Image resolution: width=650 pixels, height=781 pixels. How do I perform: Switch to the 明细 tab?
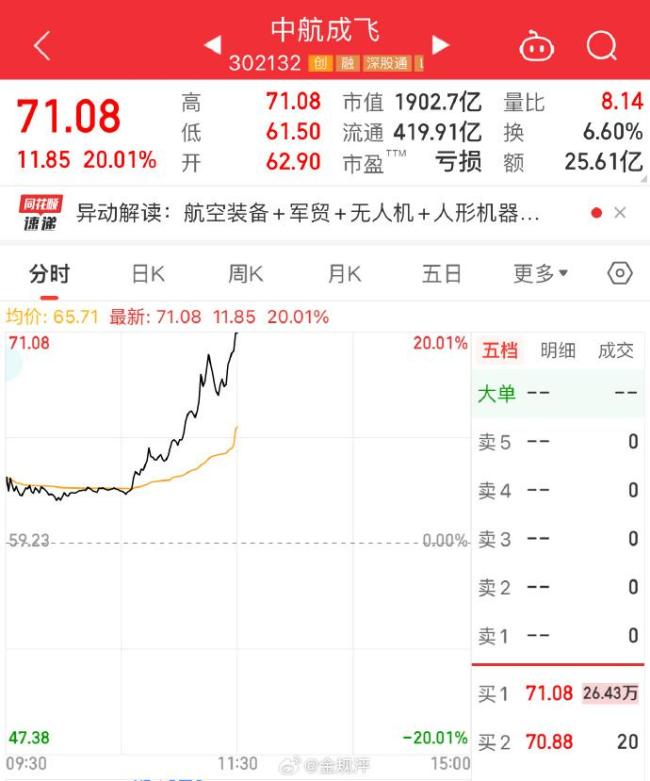[x=557, y=350]
